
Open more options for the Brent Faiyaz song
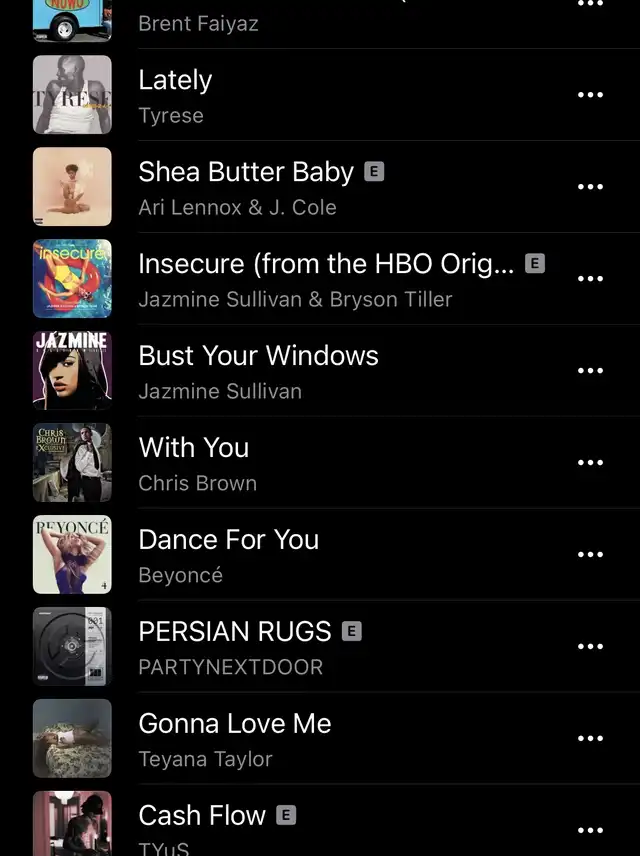pyautogui.click(x=590, y=5)
